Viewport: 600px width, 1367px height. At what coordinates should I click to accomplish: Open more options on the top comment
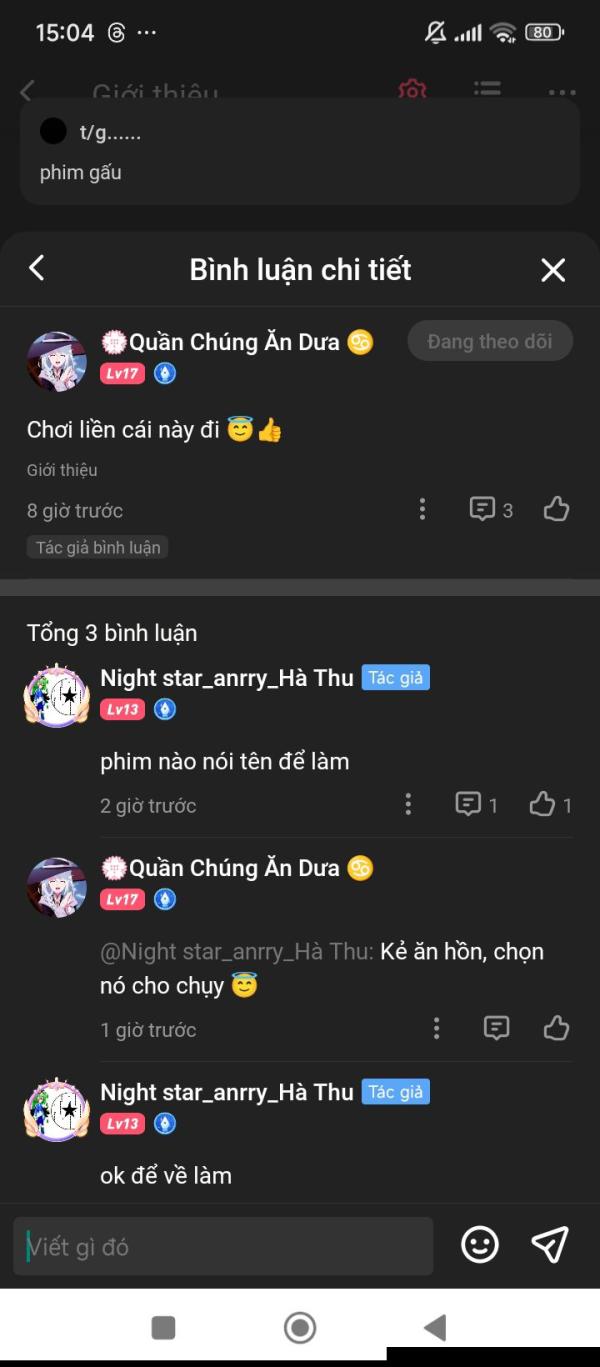point(422,510)
